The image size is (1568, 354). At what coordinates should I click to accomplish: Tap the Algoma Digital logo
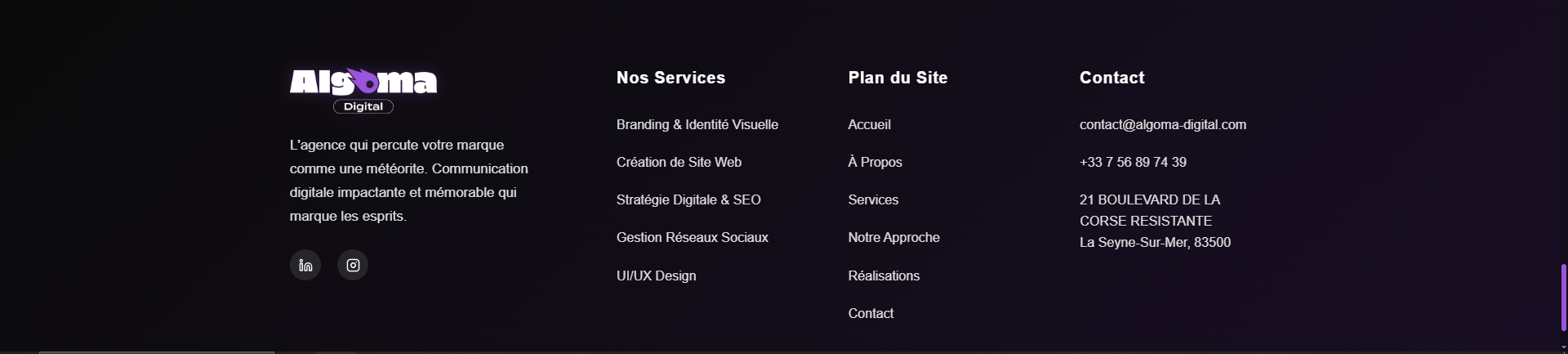pyautogui.click(x=363, y=90)
